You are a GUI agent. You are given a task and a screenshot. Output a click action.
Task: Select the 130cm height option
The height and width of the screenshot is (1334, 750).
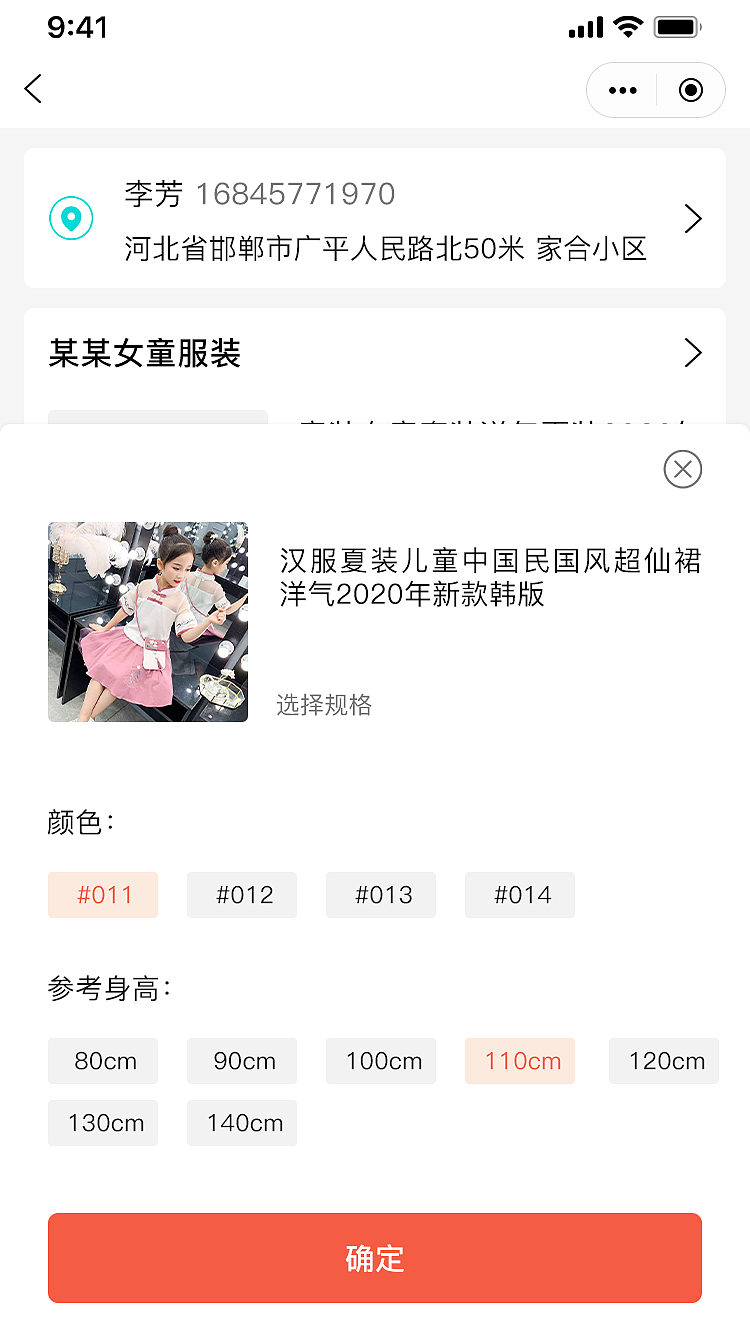(x=103, y=1123)
